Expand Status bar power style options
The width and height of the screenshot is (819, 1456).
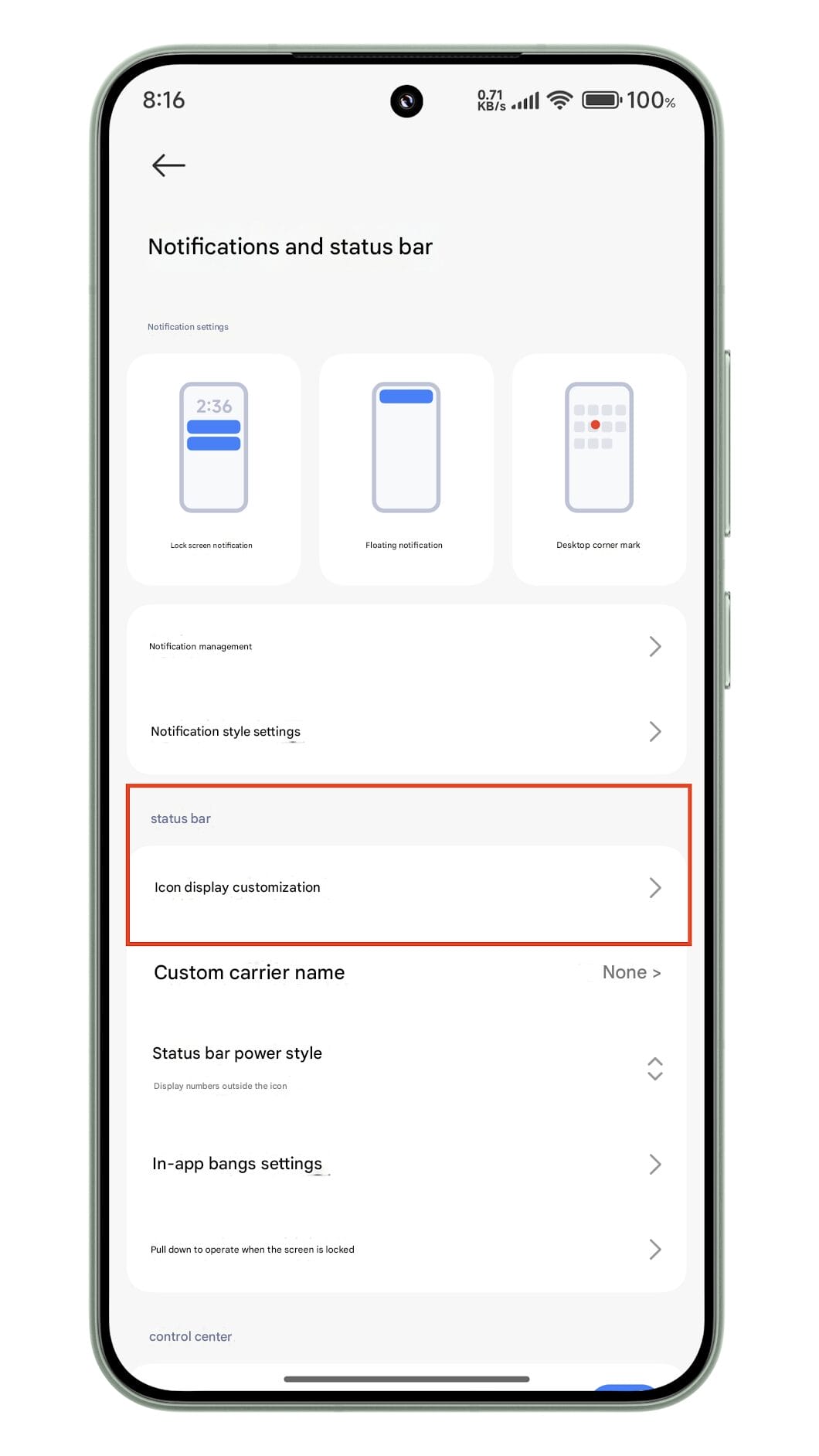pos(654,1068)
